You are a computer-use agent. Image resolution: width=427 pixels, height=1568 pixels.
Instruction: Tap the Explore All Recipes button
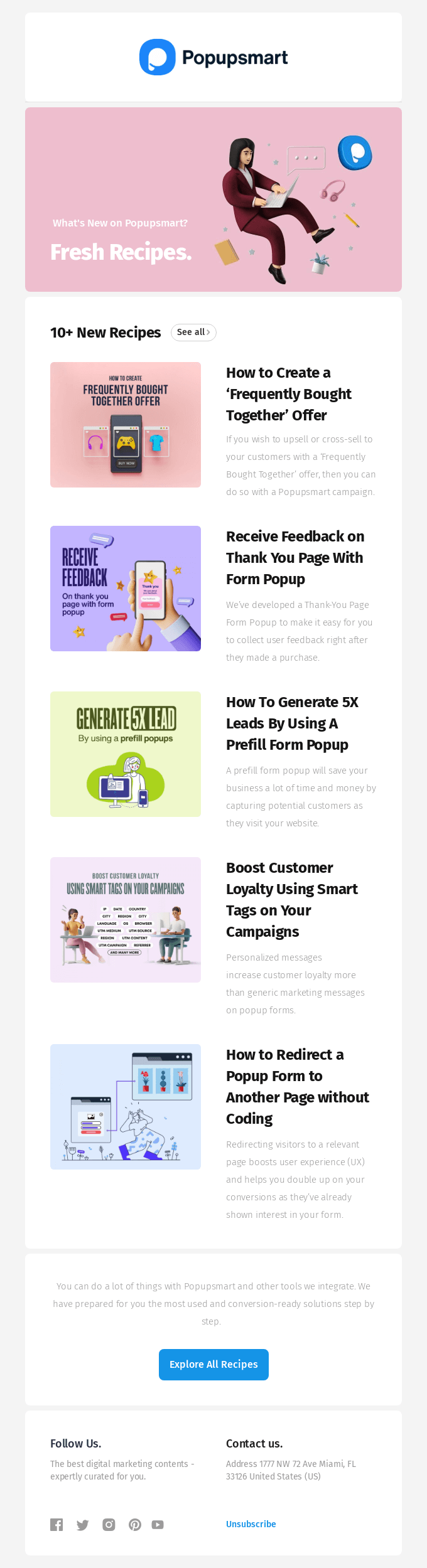coord(213,1365)
